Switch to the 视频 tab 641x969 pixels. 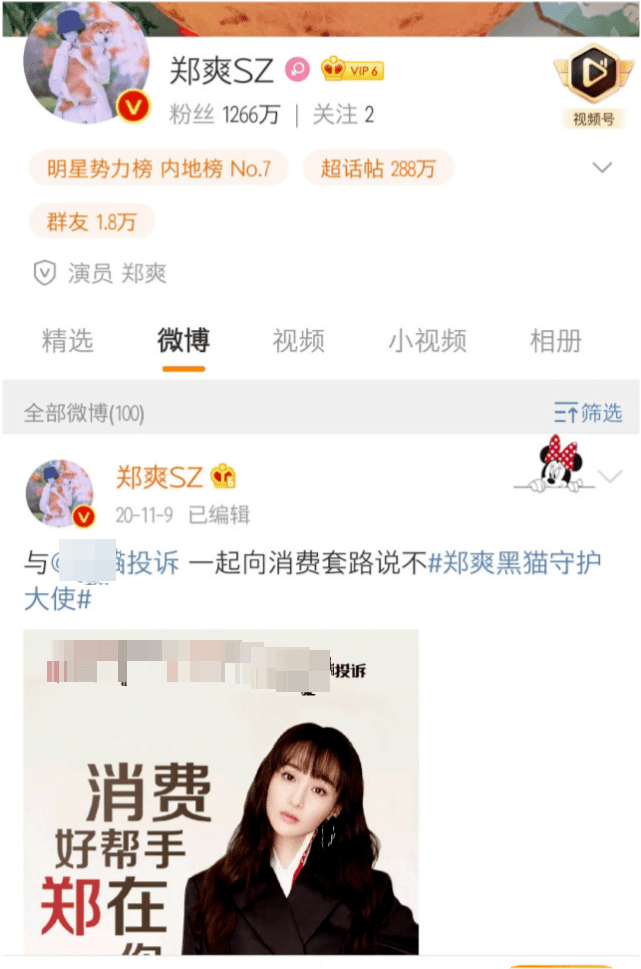[298, 342]
